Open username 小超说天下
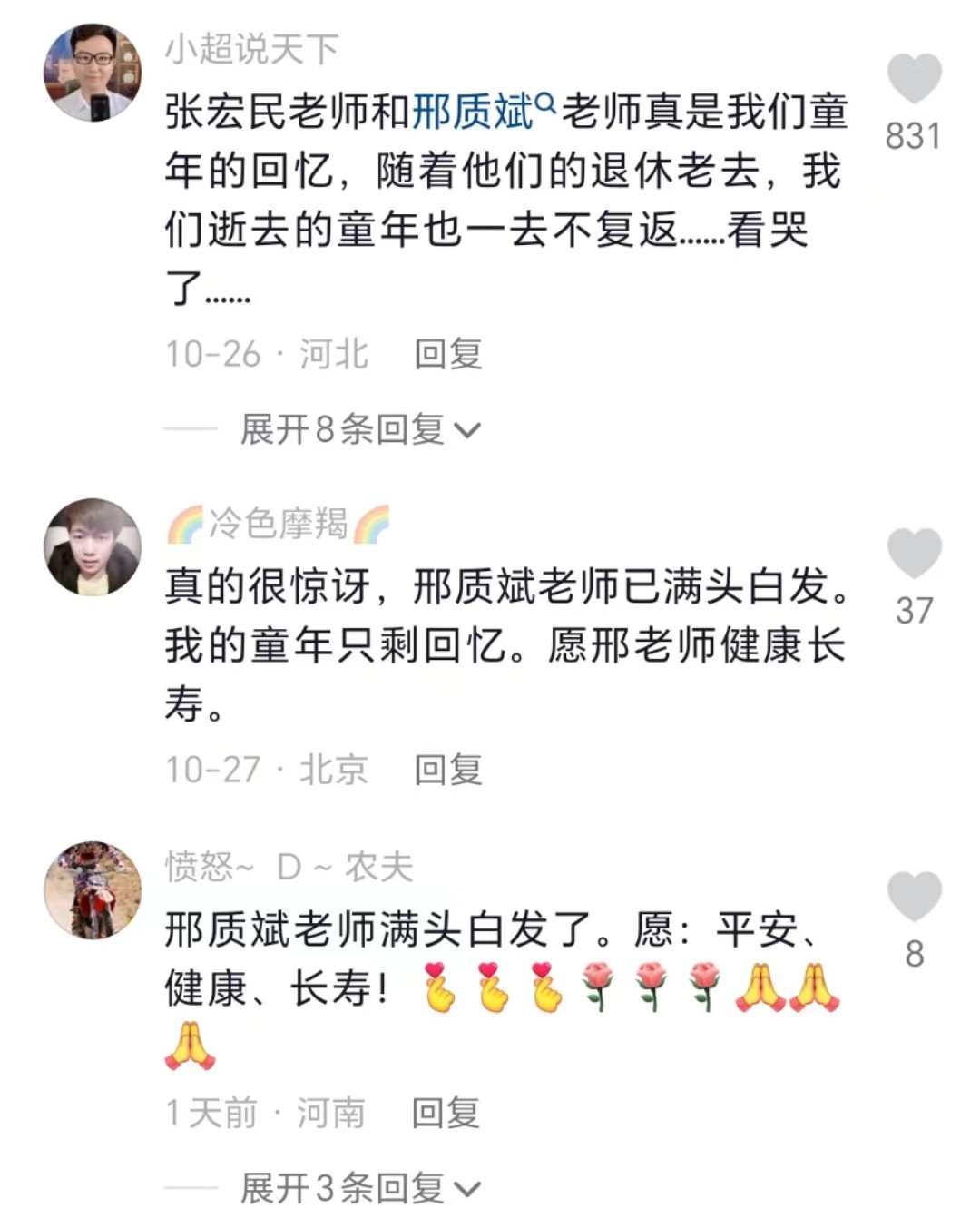 click(x=251, y=49)
